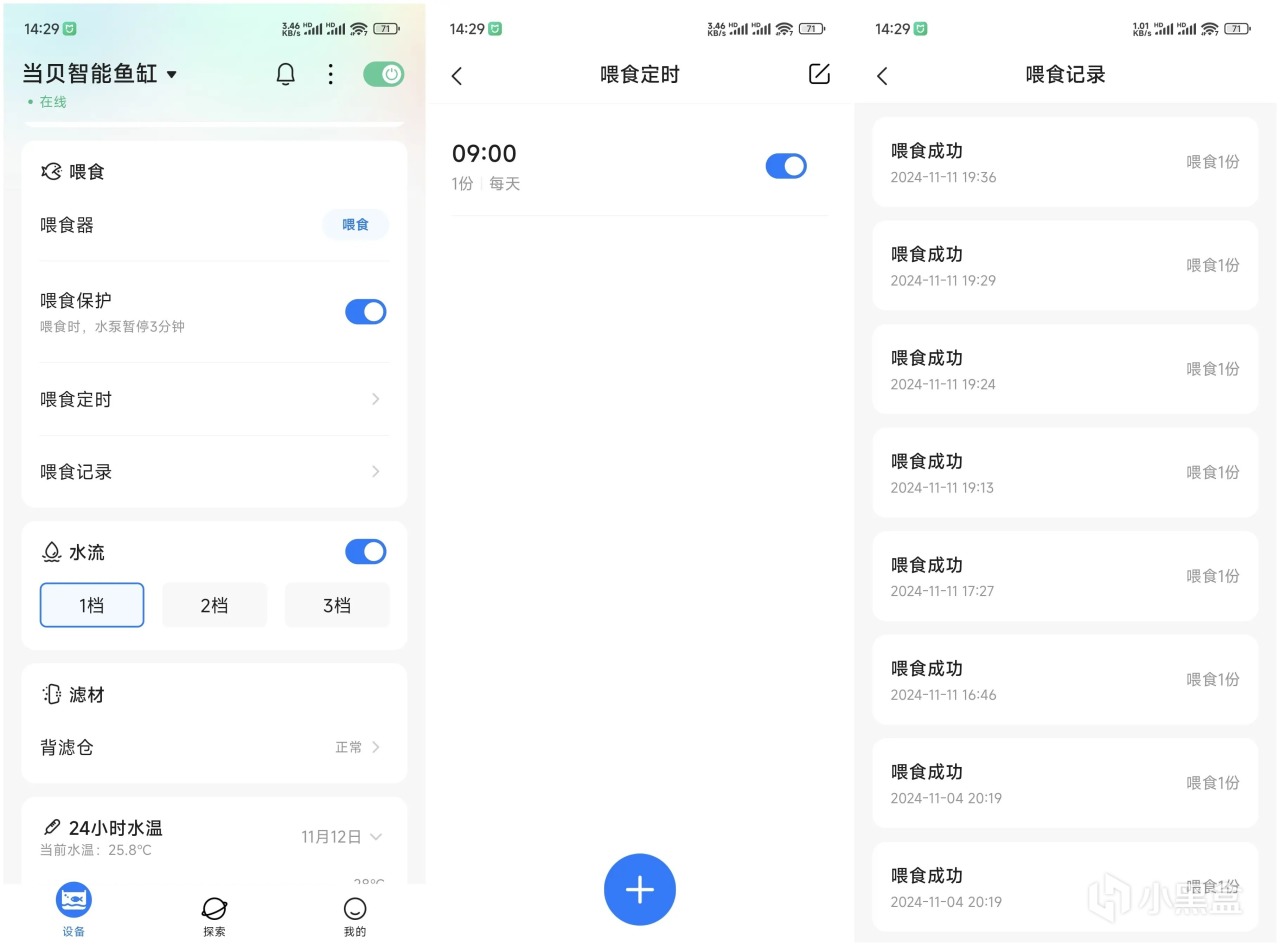Image resolution: width=1280 pixels, height=946 pixels.
Task: Toggle the aquarium power switch
Action: click(384, 74)
